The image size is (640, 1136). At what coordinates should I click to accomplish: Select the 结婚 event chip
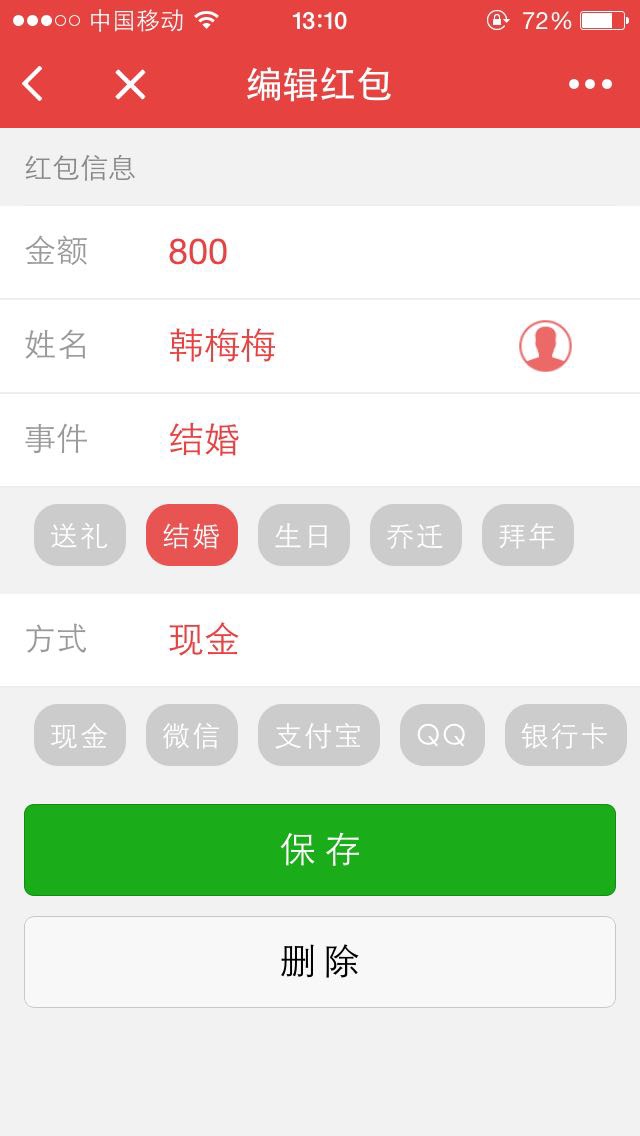click(192, 536)
